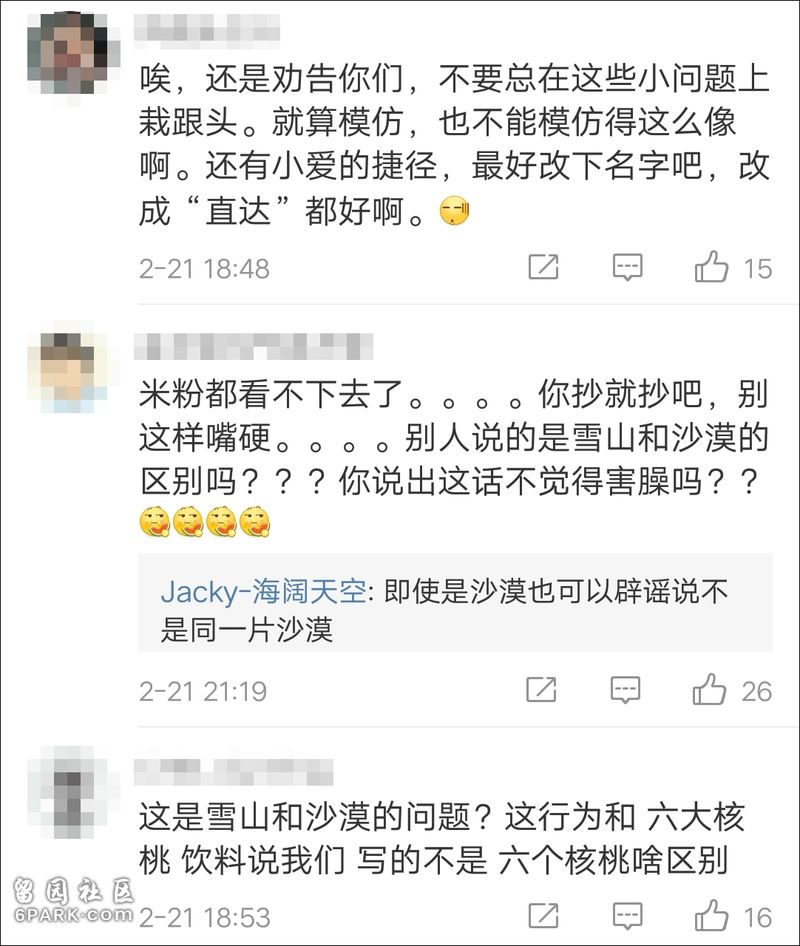Repost the 六个核桃 comment from 18:53
Viewport: 800px width, 946px height.
pos(543,915)
